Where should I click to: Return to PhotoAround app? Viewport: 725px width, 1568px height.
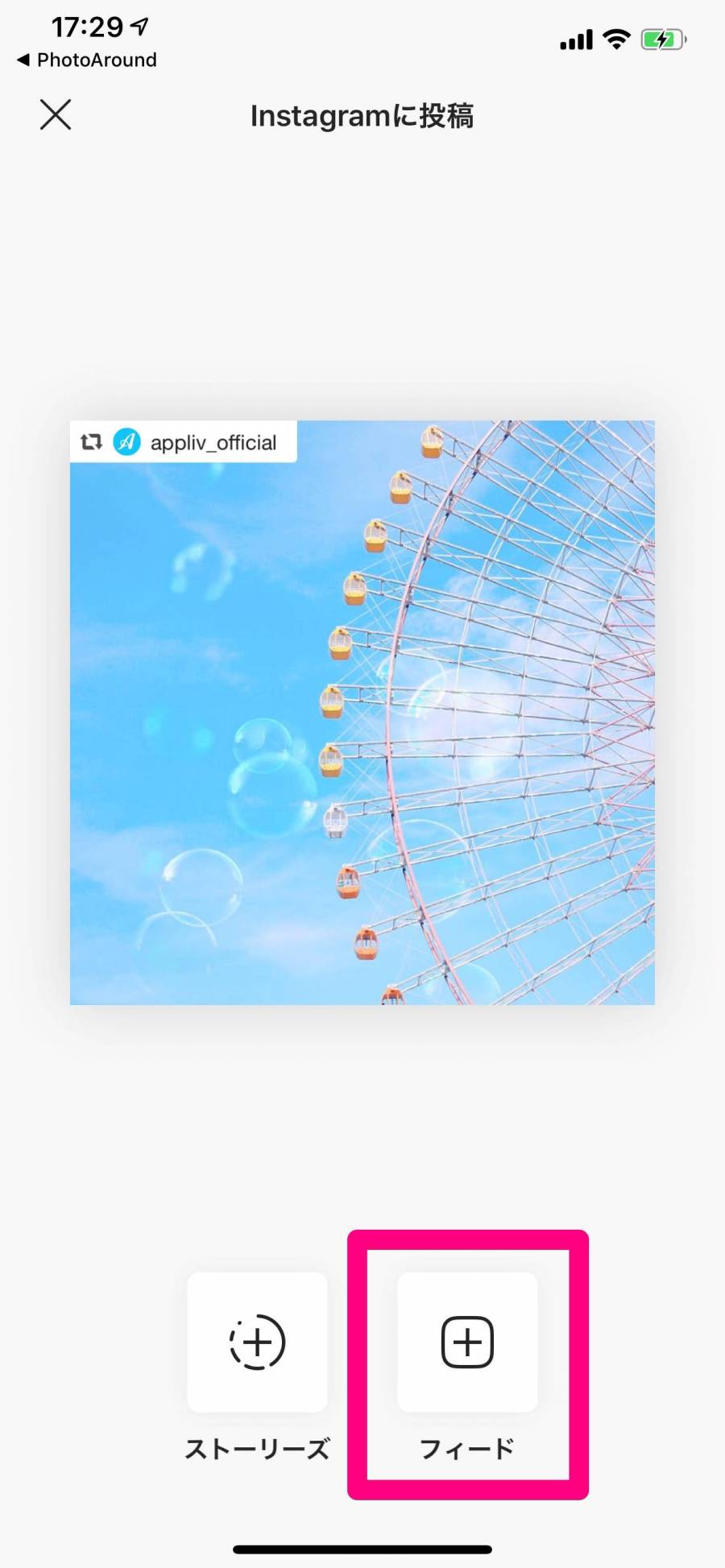pyautogui.click(x=86, y=60)
